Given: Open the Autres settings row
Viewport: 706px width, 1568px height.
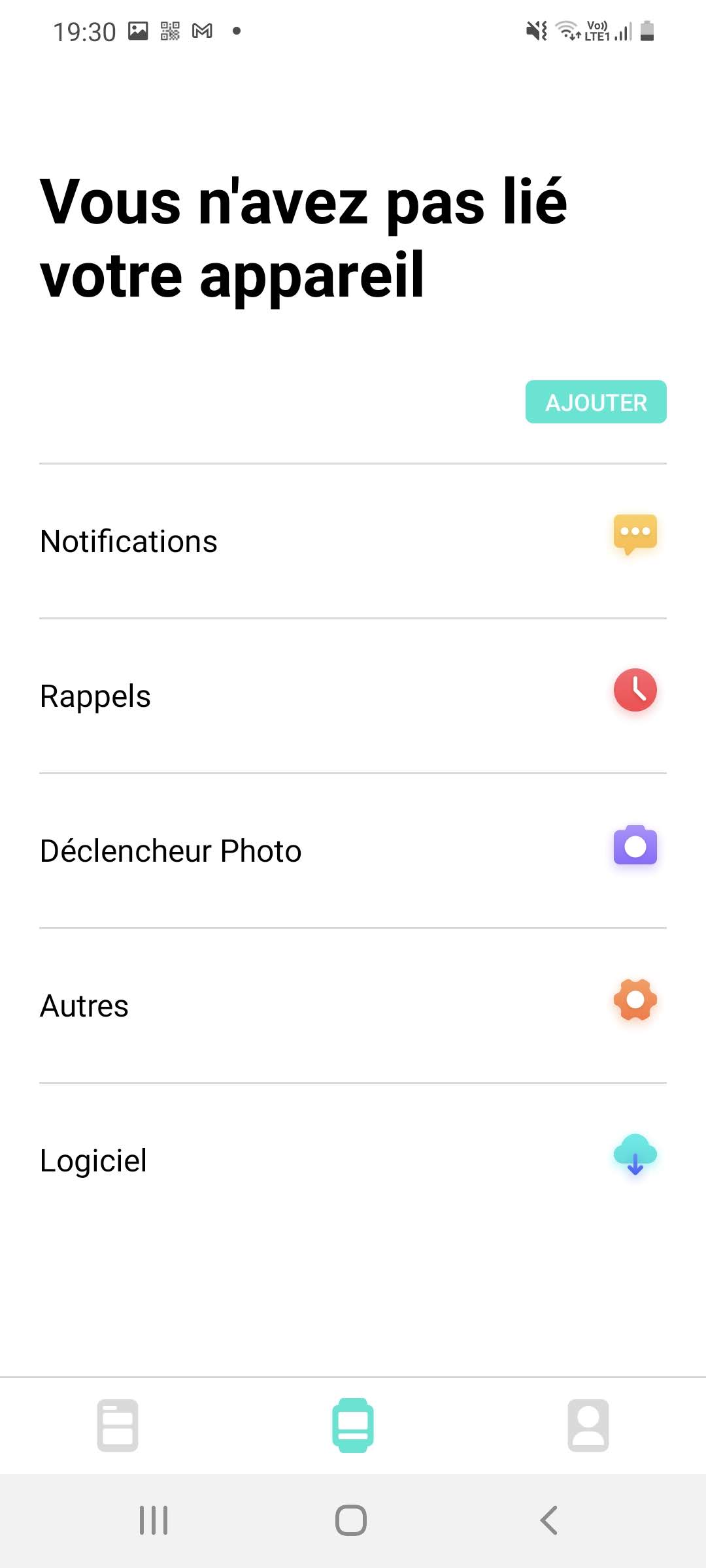Looking at the screenshot, I should [x=353, y=1005].
